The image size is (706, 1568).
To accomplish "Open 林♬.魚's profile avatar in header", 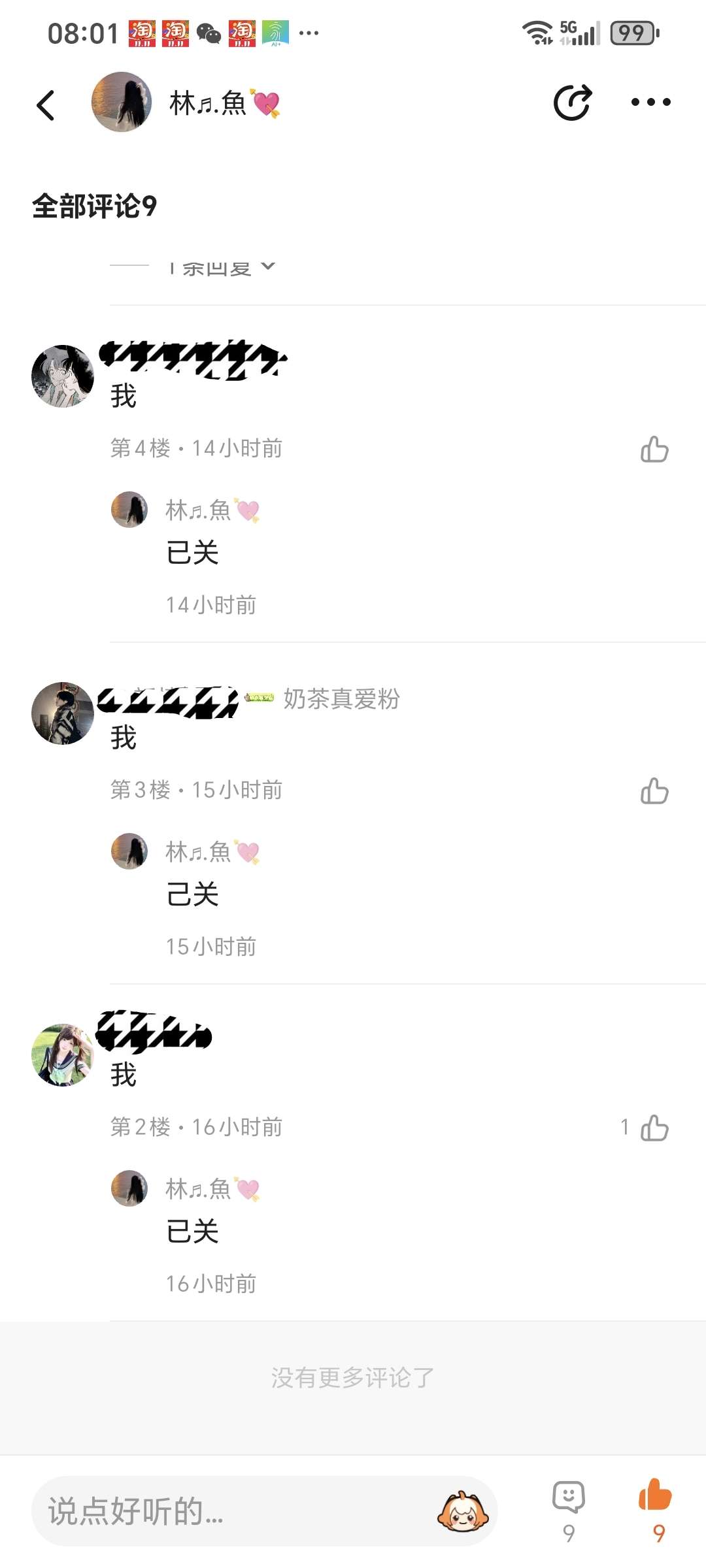I will (x=122, y=102).
